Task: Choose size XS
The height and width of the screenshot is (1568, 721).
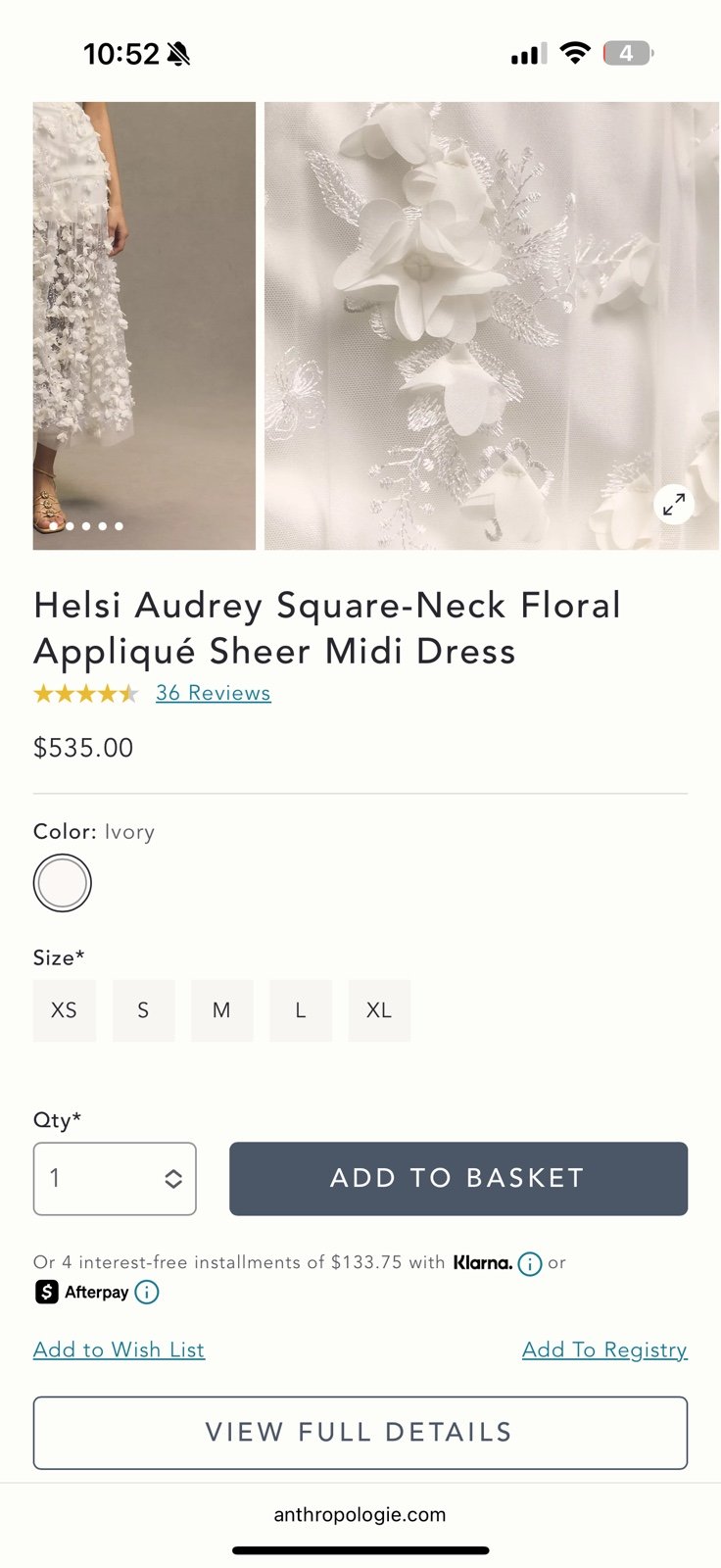Action: click(65, 1010)
